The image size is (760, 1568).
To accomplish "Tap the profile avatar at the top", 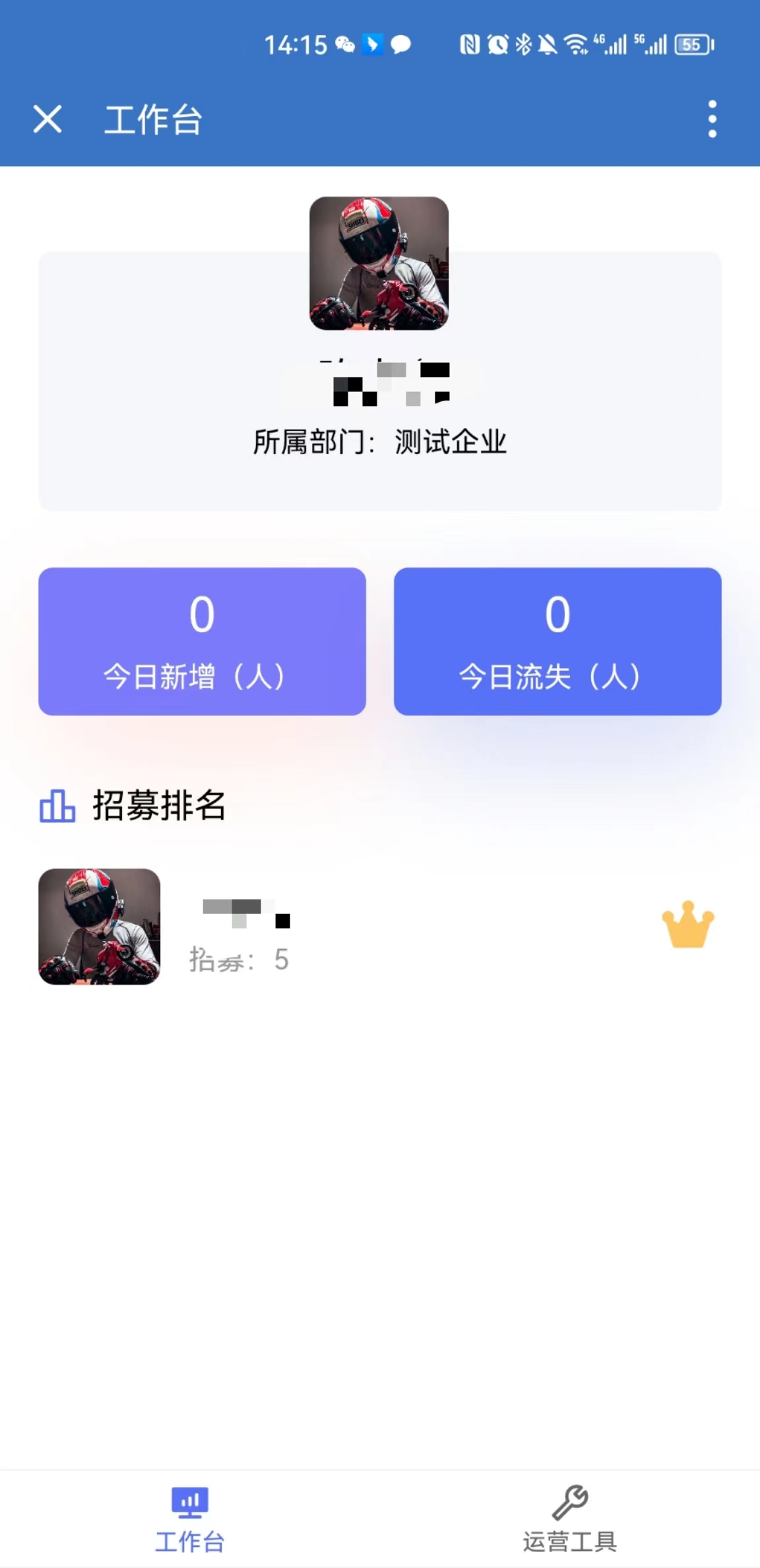I will click(x=380, y=264).
